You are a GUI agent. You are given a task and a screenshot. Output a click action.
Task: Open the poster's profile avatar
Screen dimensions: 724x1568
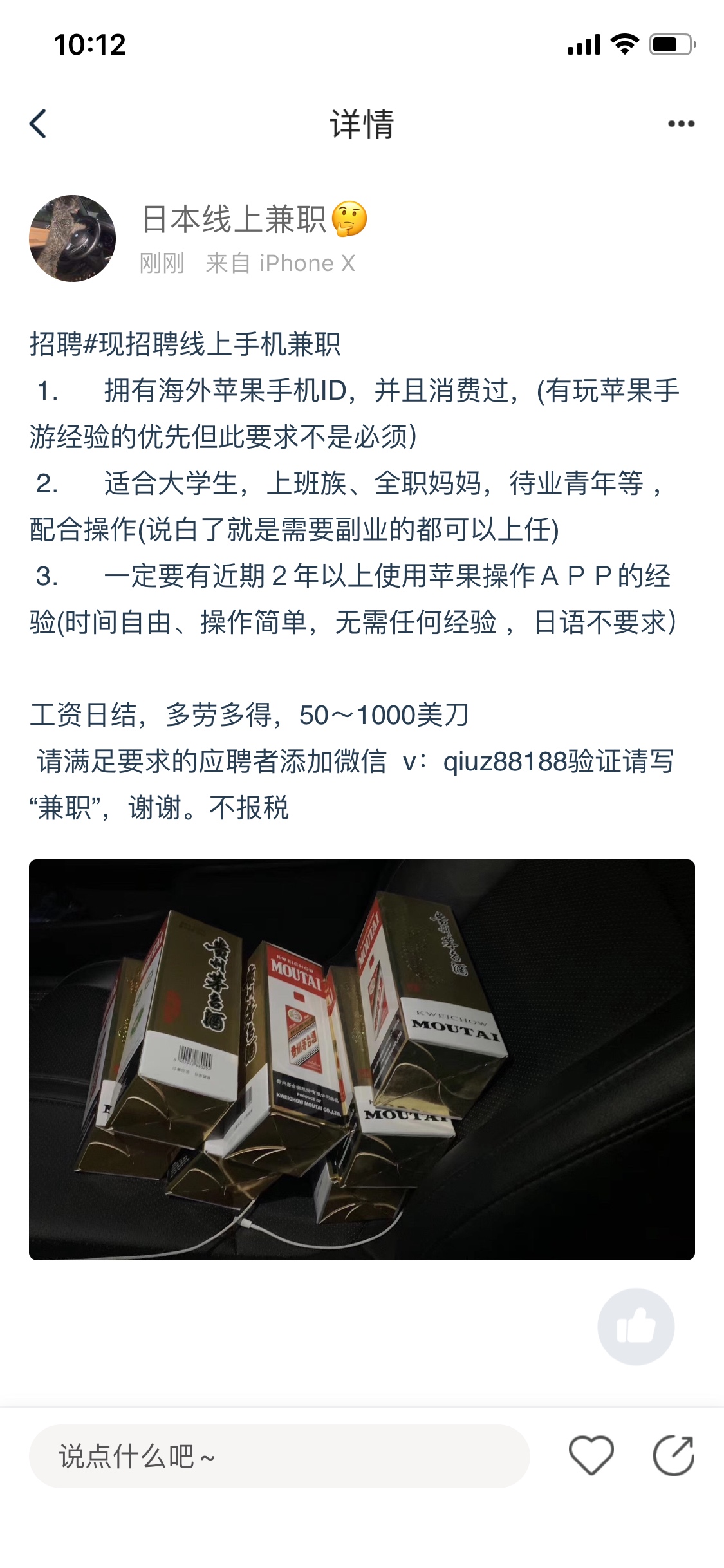[73, 238]
